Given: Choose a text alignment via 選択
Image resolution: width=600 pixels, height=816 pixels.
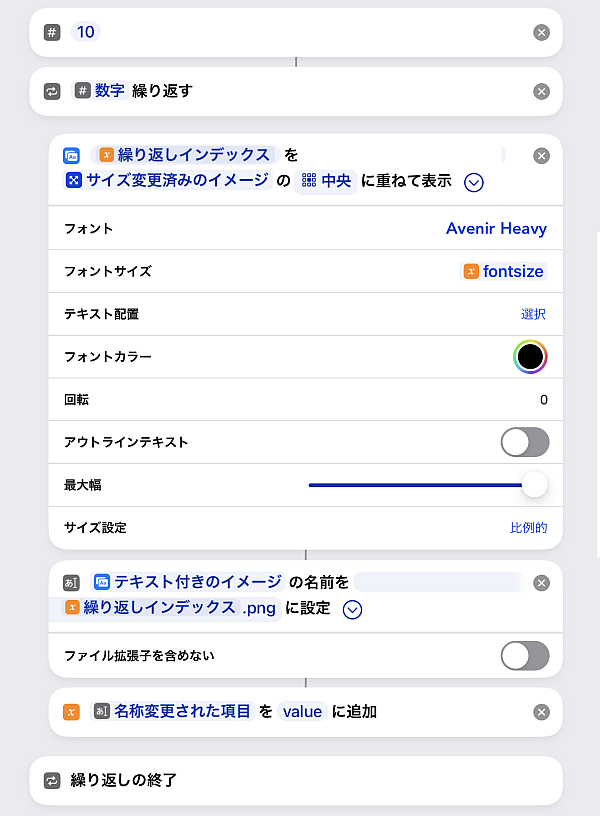Looking at the screenshot, I should click(533, 314).
